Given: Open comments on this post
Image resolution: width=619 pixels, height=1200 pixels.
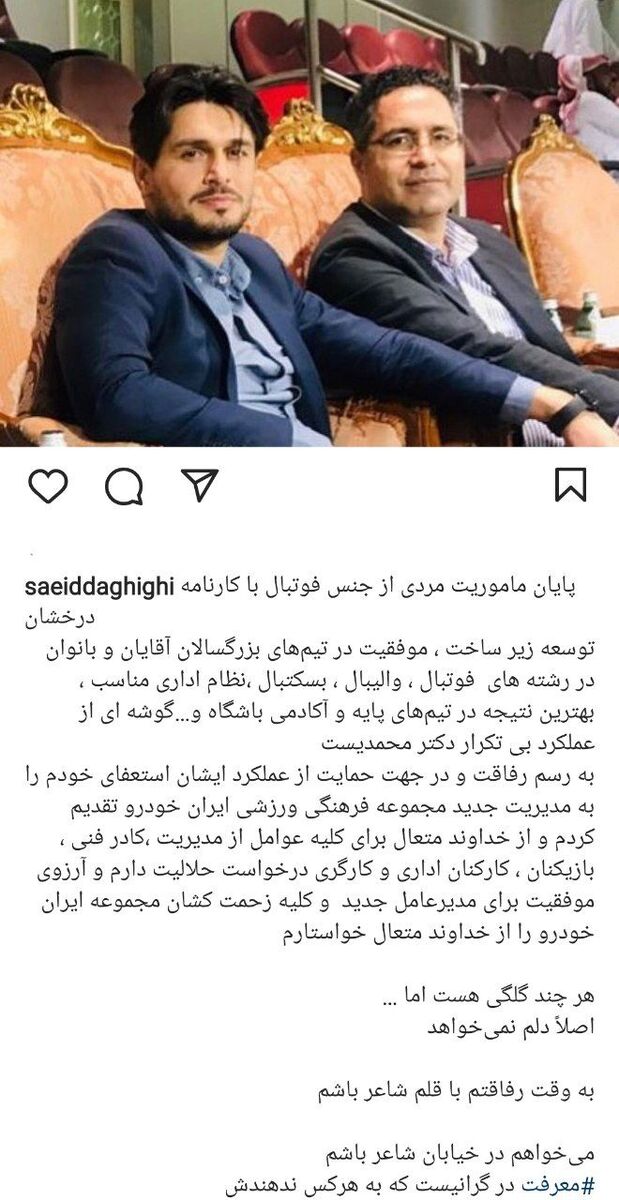Looking at the screenshot, I should pyautogui.click(x=124, y=486).
